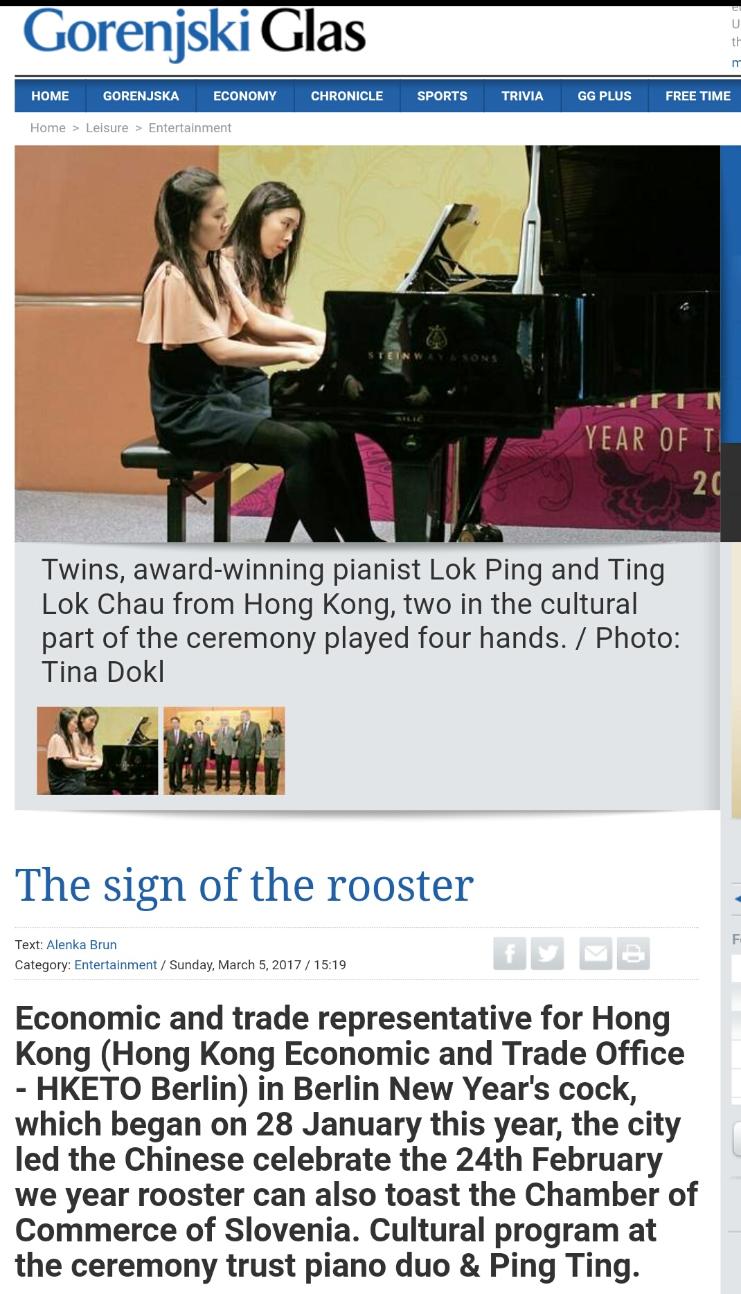Tap the Gorenjski Glas logo

[x=194, y=34]
